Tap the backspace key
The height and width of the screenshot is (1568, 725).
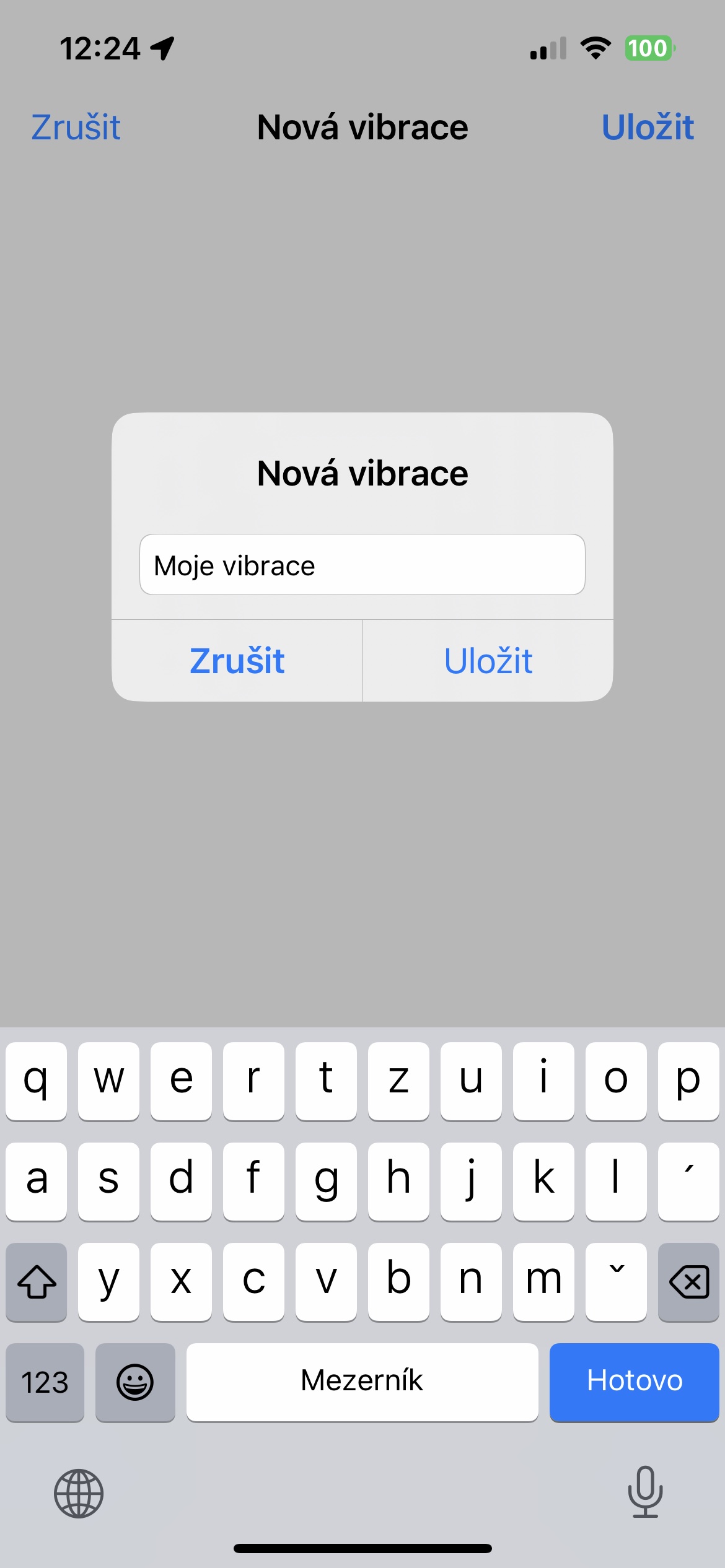pos(688,1281)
